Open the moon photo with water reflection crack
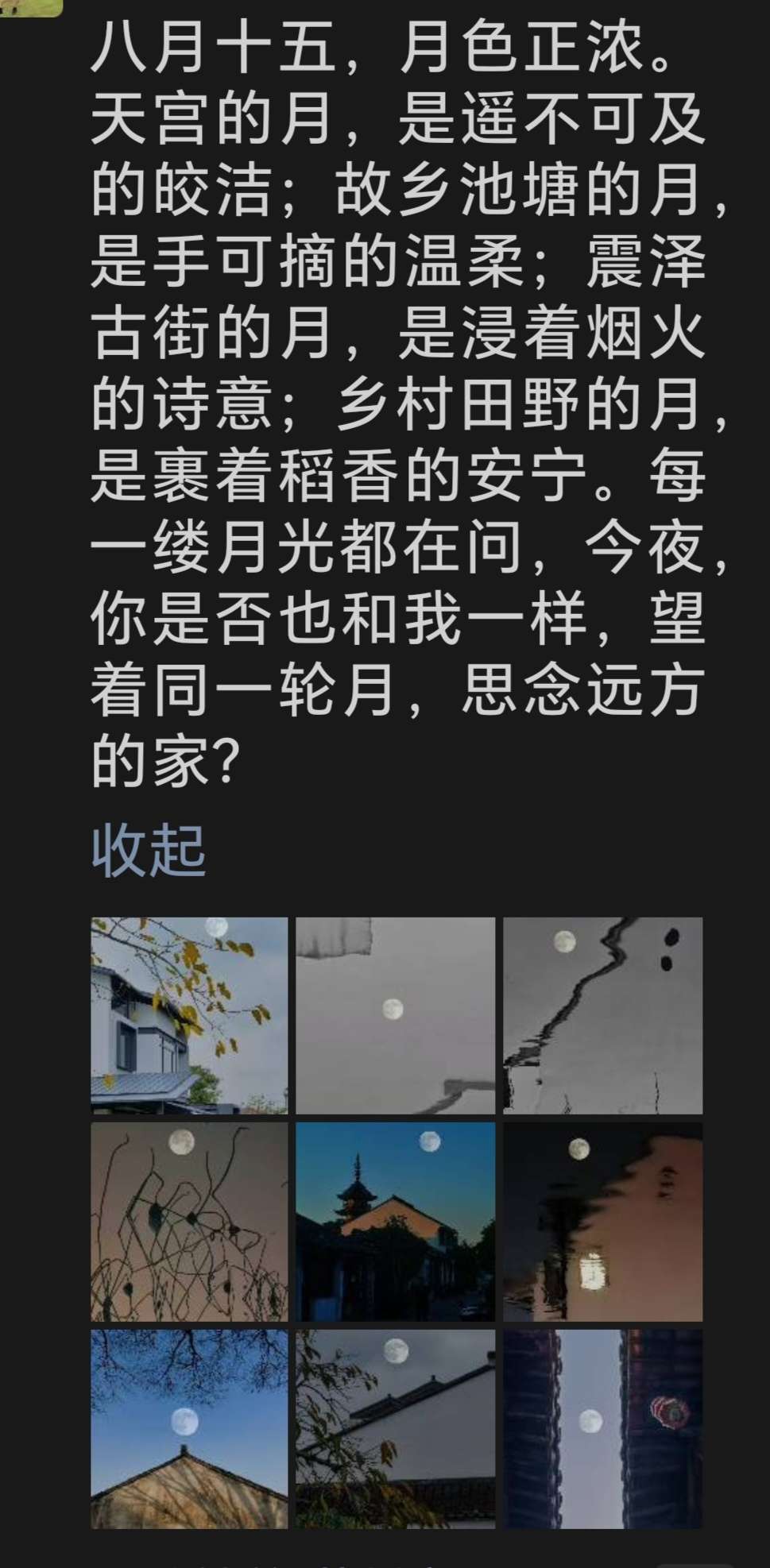Viewport: 770px width, 1568px height. pos(602,1015)
